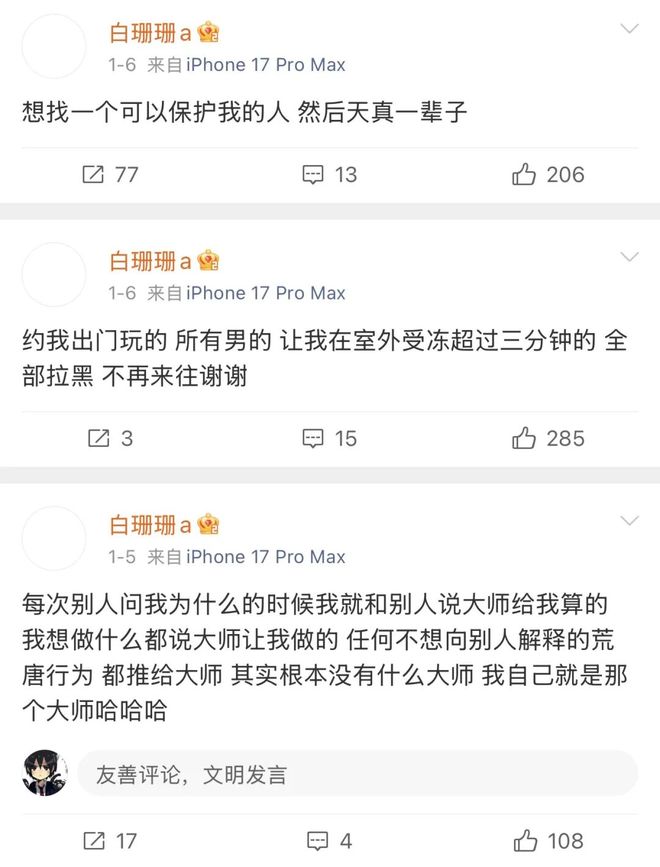The image size is (660, 867).
Task: Repost the 大师 post with 17 reposts
Action: pyautogui.click(x=109, y=841)
